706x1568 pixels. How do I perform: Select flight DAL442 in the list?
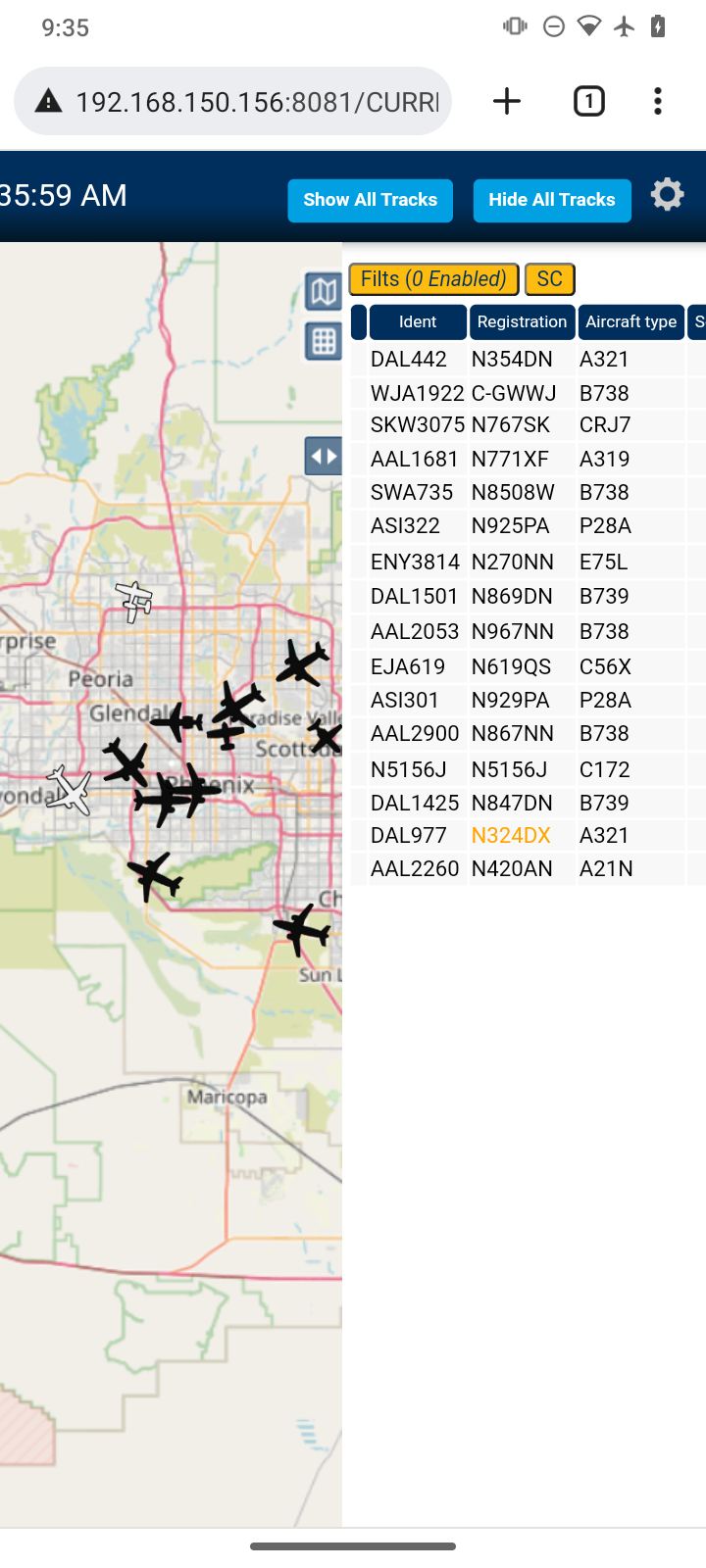tap(528, 359)
